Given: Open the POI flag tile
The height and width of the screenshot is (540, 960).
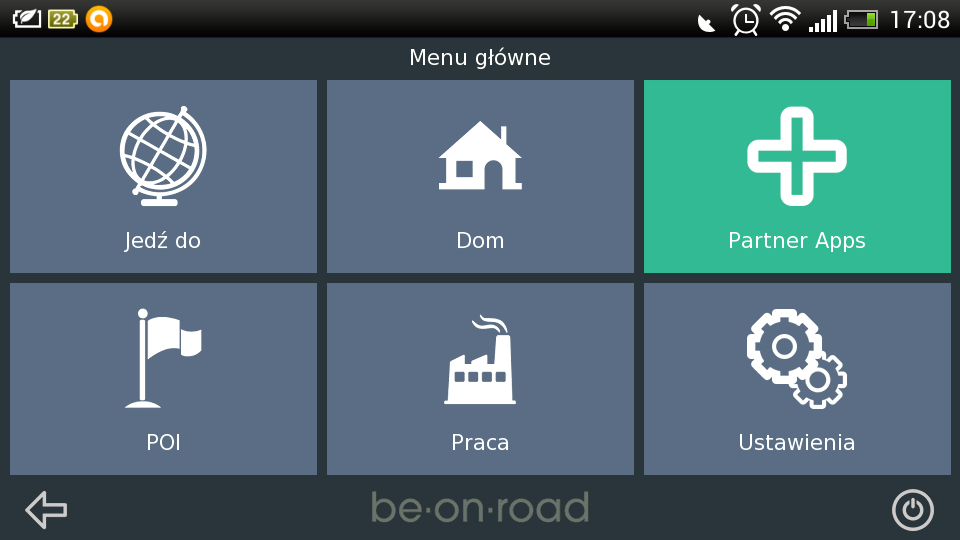Looking at the screenshot, I should click(163, 378).
